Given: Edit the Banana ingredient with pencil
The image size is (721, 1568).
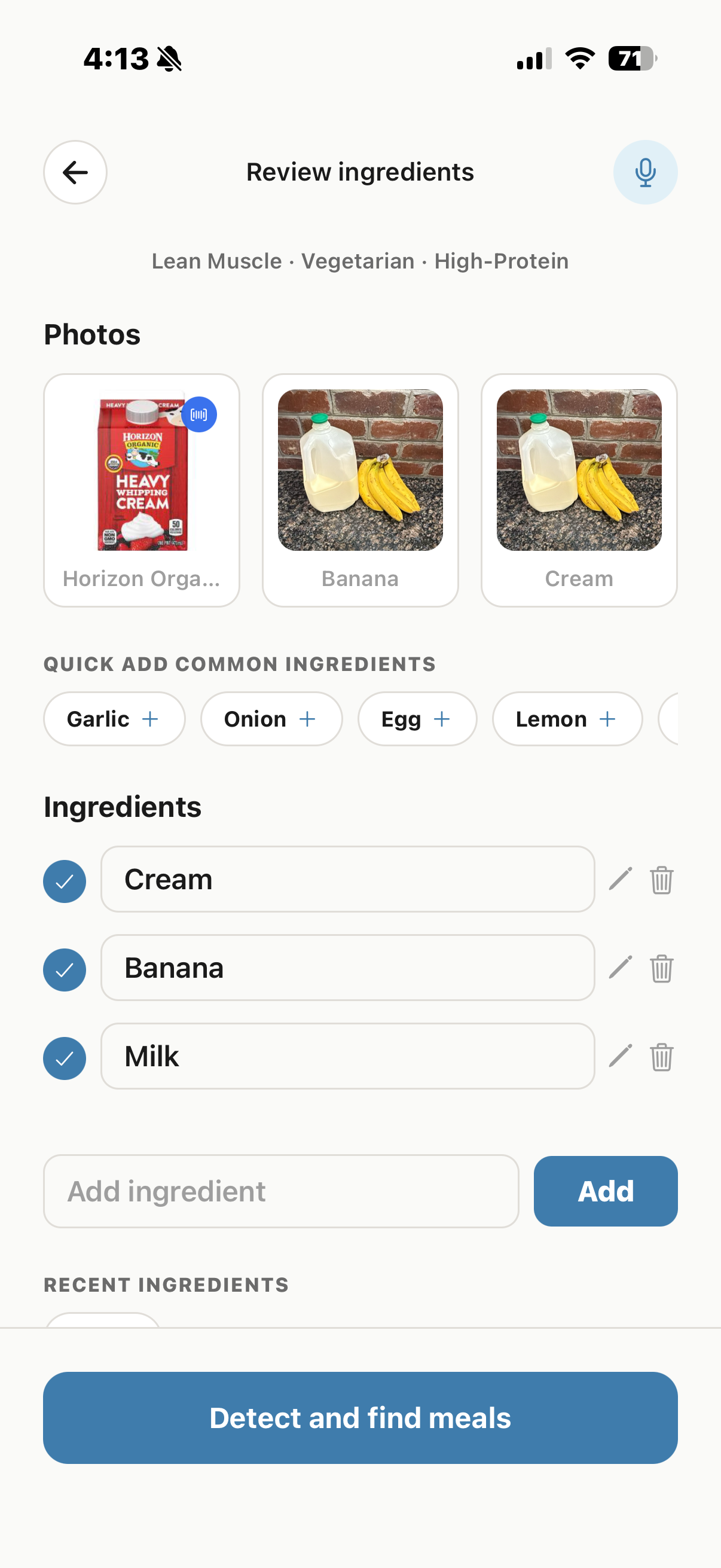Looking at the screenshot, I should (620, 968).
